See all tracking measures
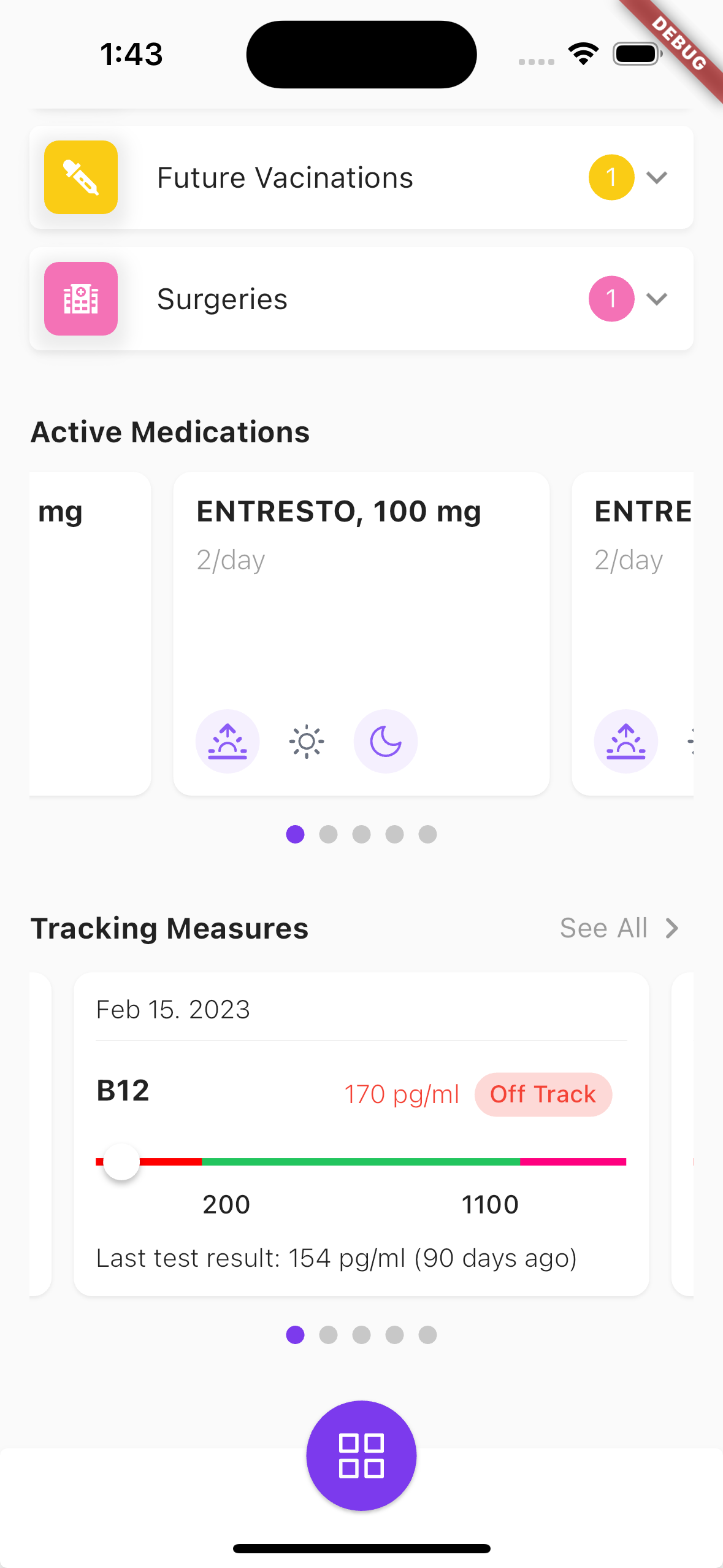 coord(619,928)
